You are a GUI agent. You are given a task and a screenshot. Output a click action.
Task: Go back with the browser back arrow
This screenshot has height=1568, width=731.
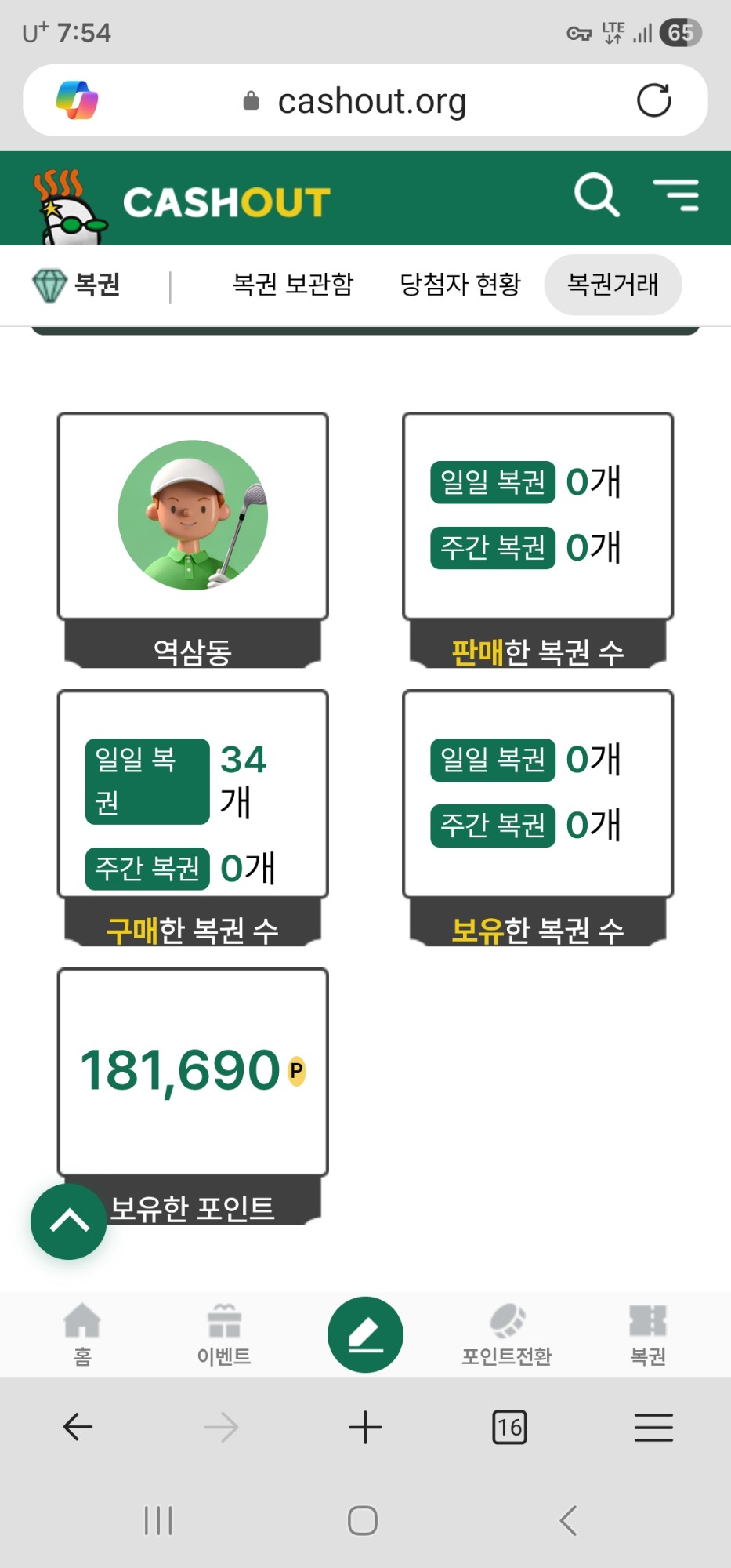click(78, 1427)
